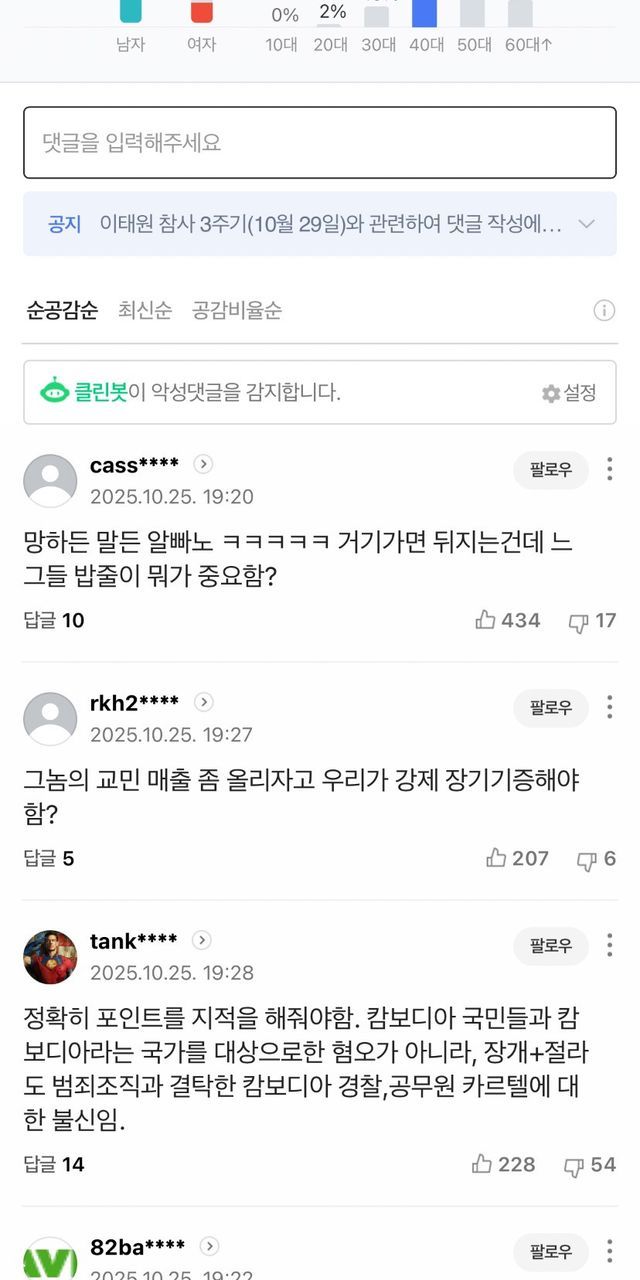Expand the 공지 notice banner

tap(587, 224)
